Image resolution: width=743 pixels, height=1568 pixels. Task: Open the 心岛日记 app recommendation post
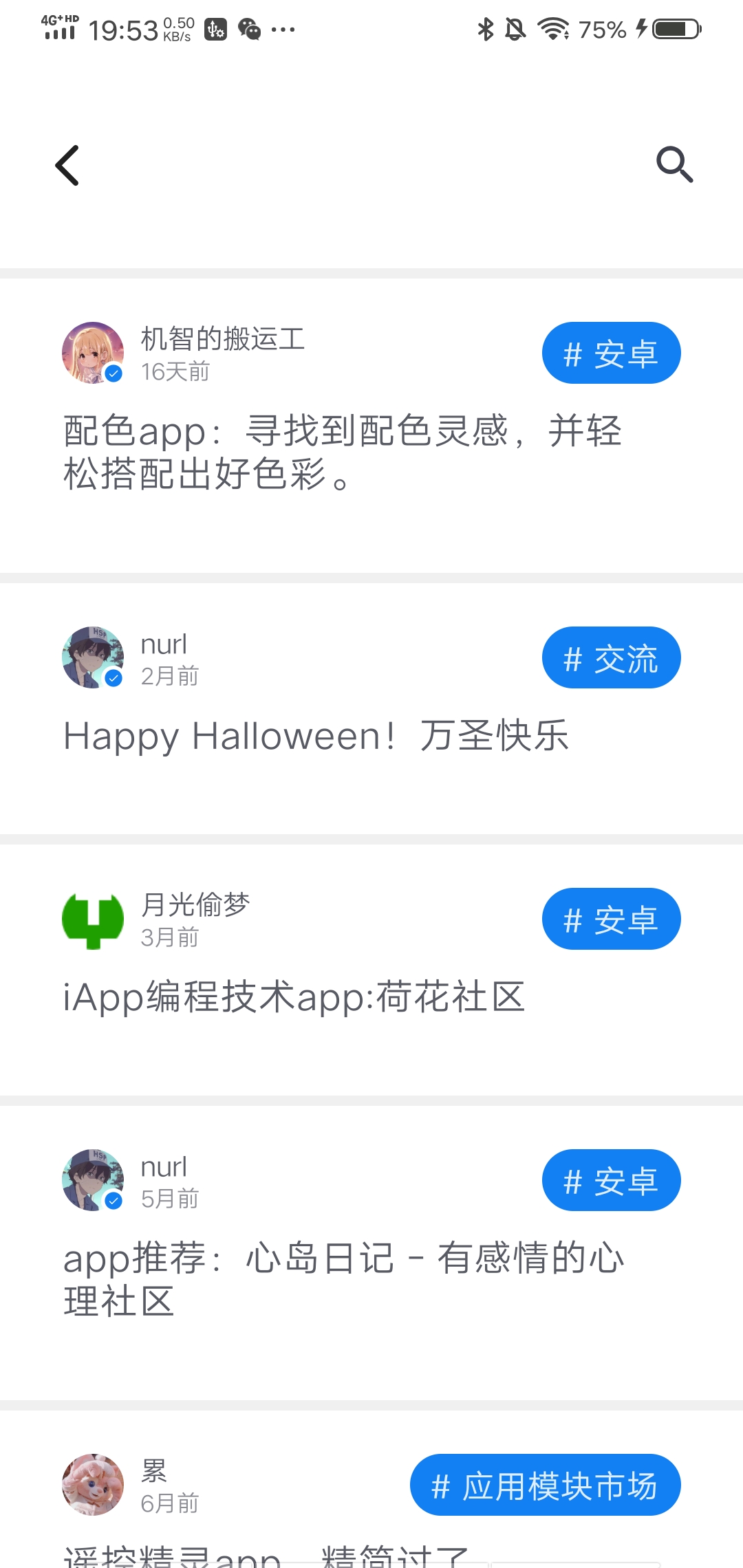pos(343,1279)
